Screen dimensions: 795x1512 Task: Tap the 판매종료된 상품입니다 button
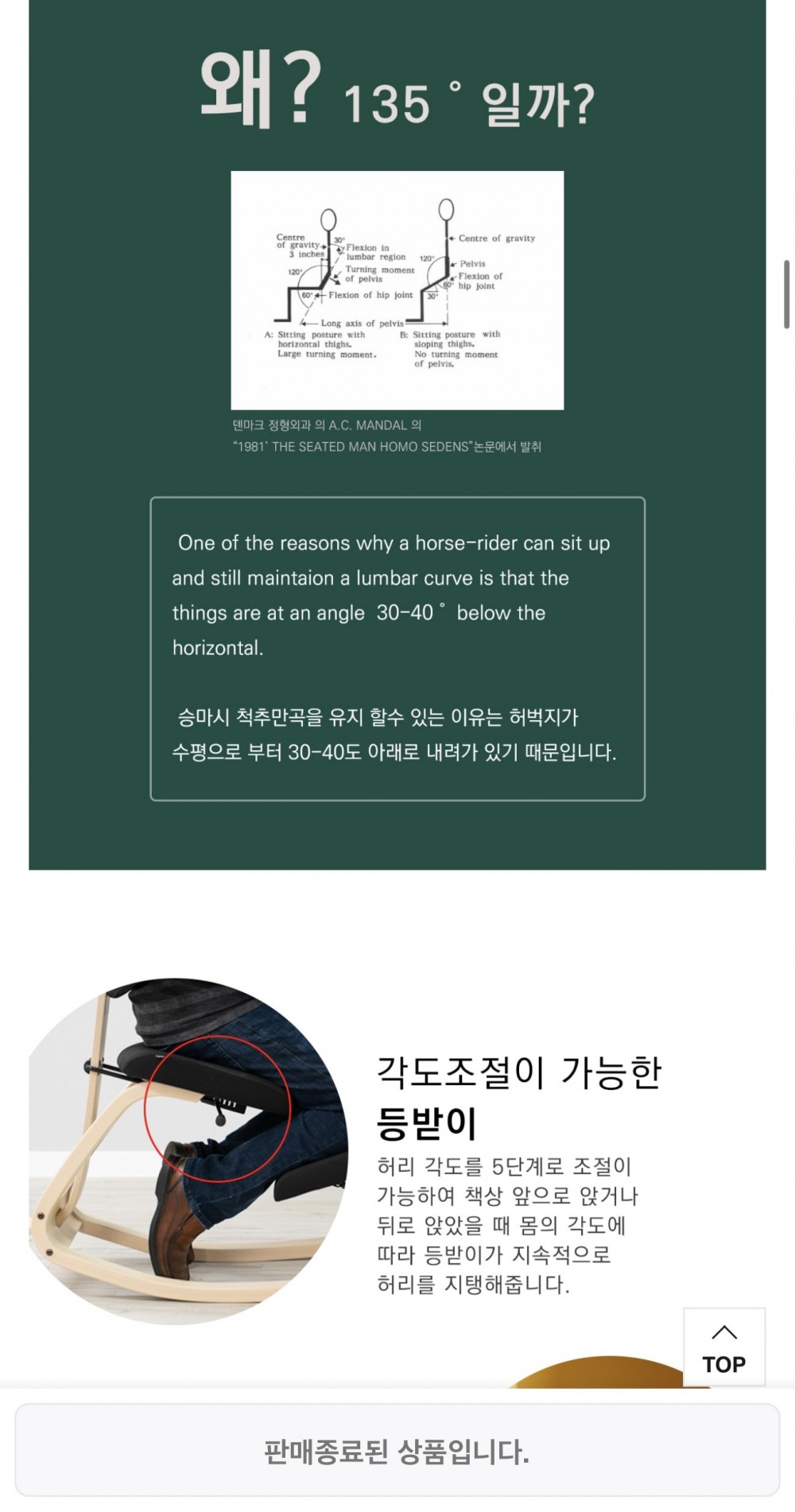coord(397,1451)
